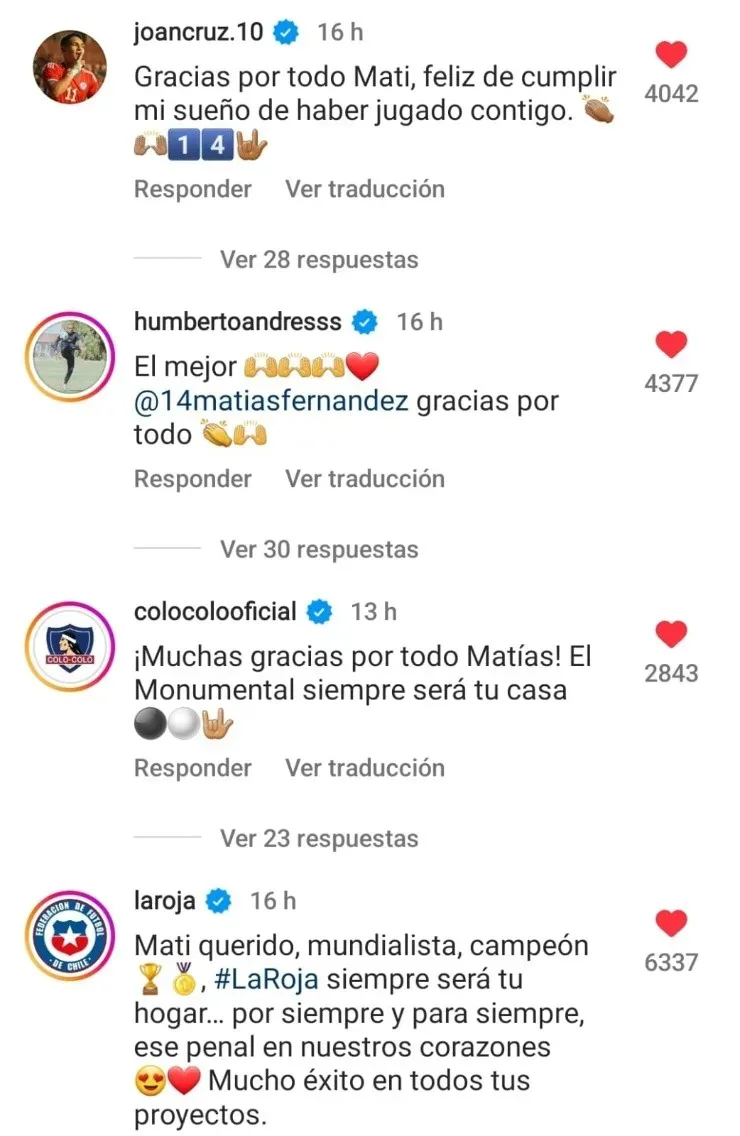View the 30 replies
Screen dimensions: 740x1136
[319, 550]
